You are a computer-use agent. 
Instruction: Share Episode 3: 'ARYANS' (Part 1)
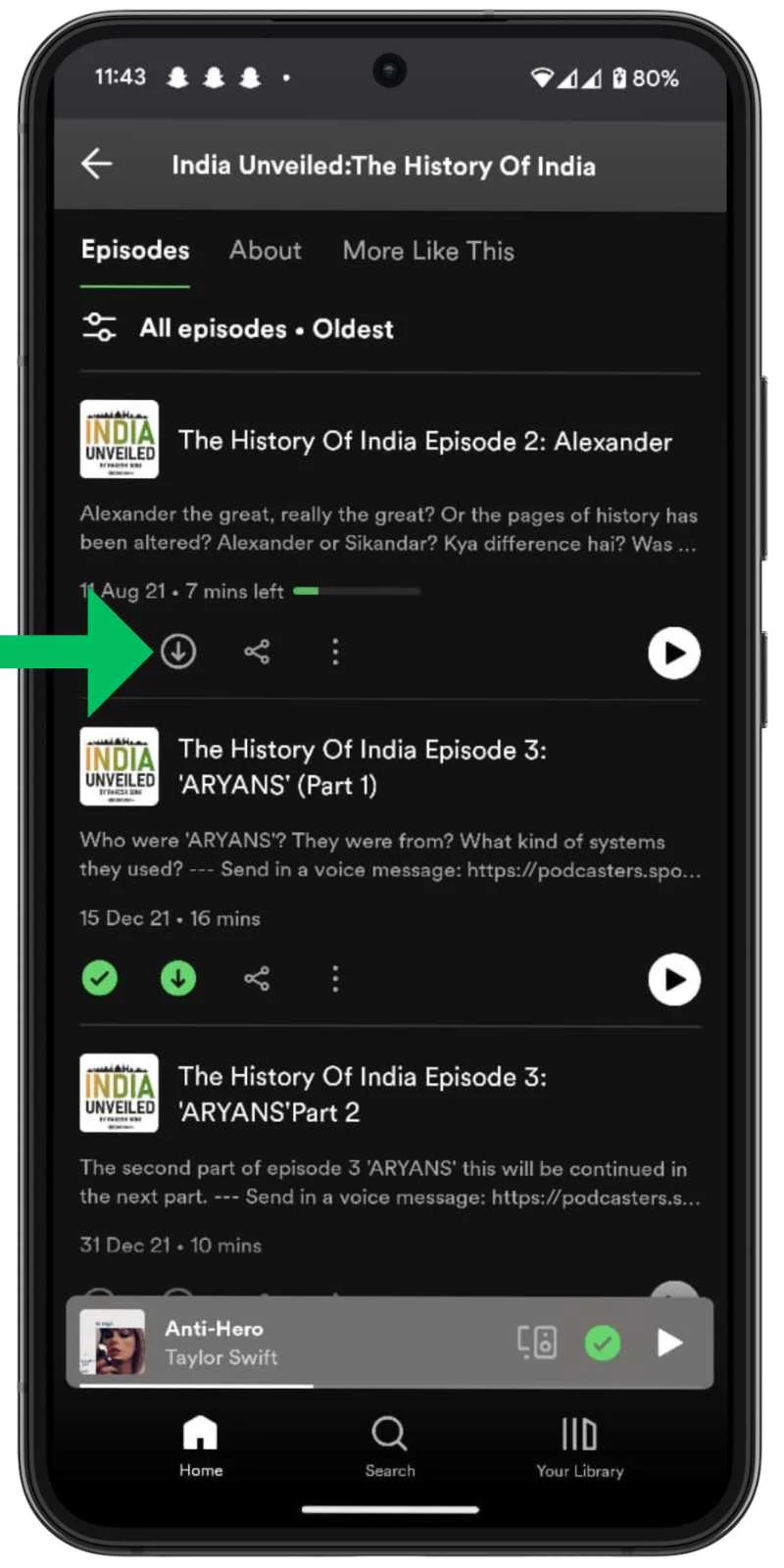257,978
